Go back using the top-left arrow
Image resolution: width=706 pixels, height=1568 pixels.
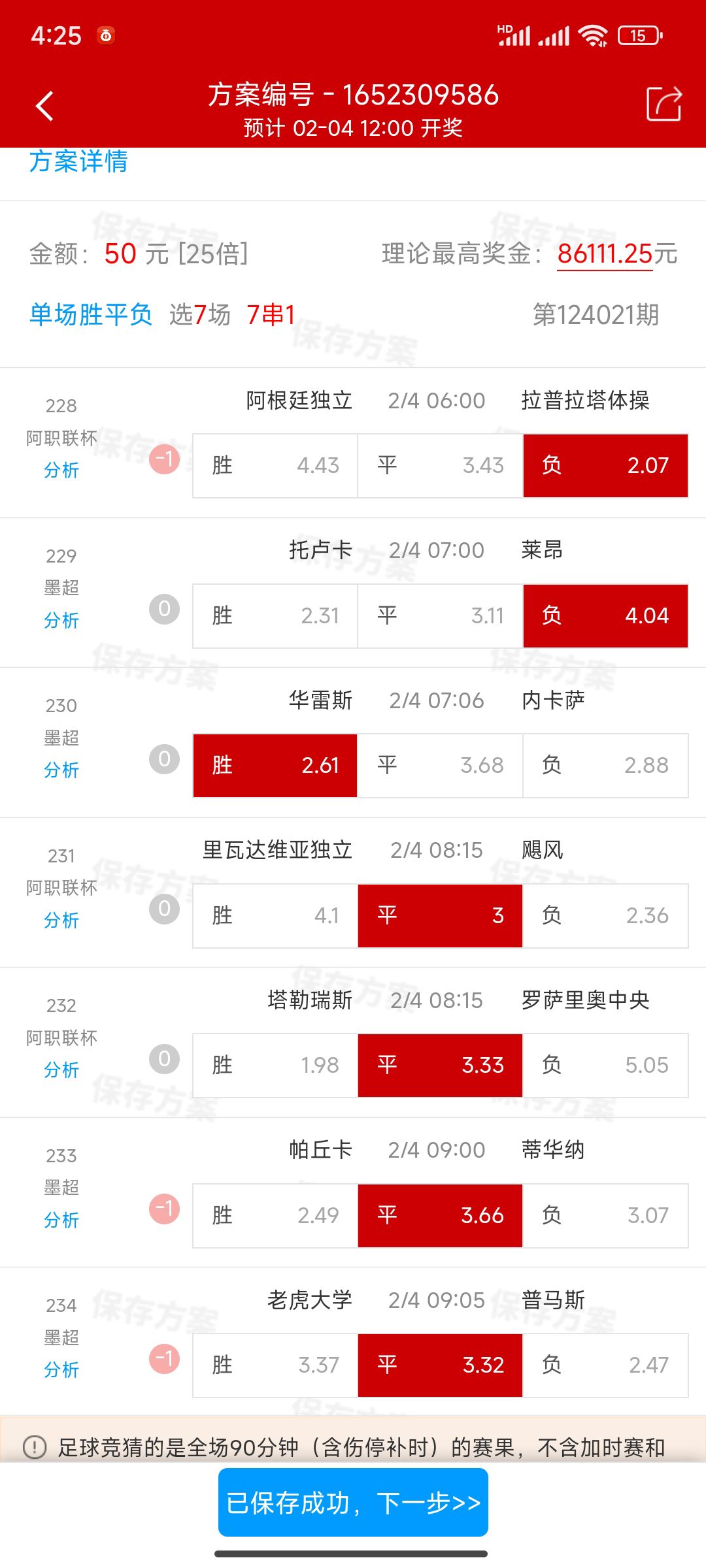point(44,106)
